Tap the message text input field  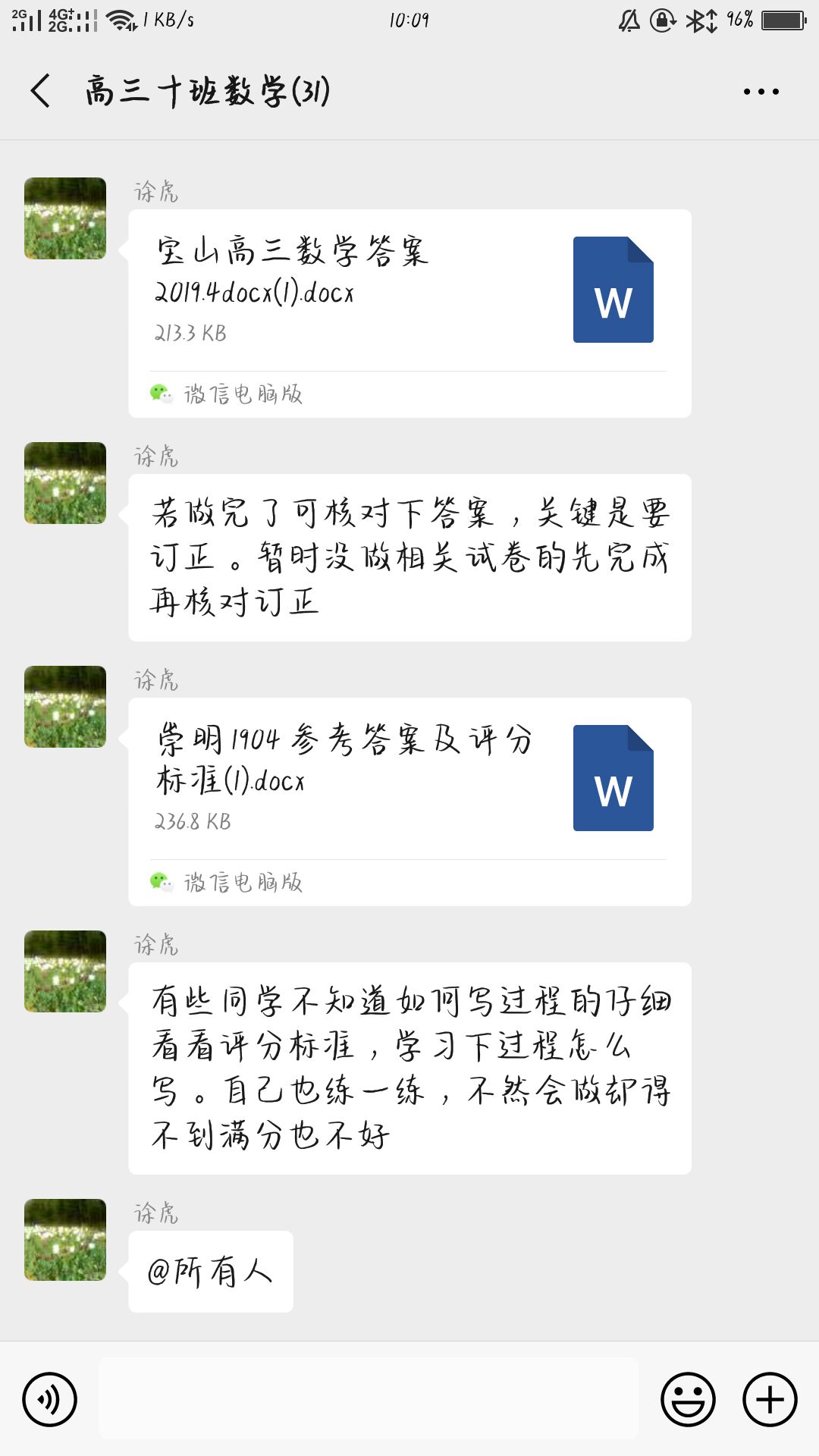point(369,1399)
